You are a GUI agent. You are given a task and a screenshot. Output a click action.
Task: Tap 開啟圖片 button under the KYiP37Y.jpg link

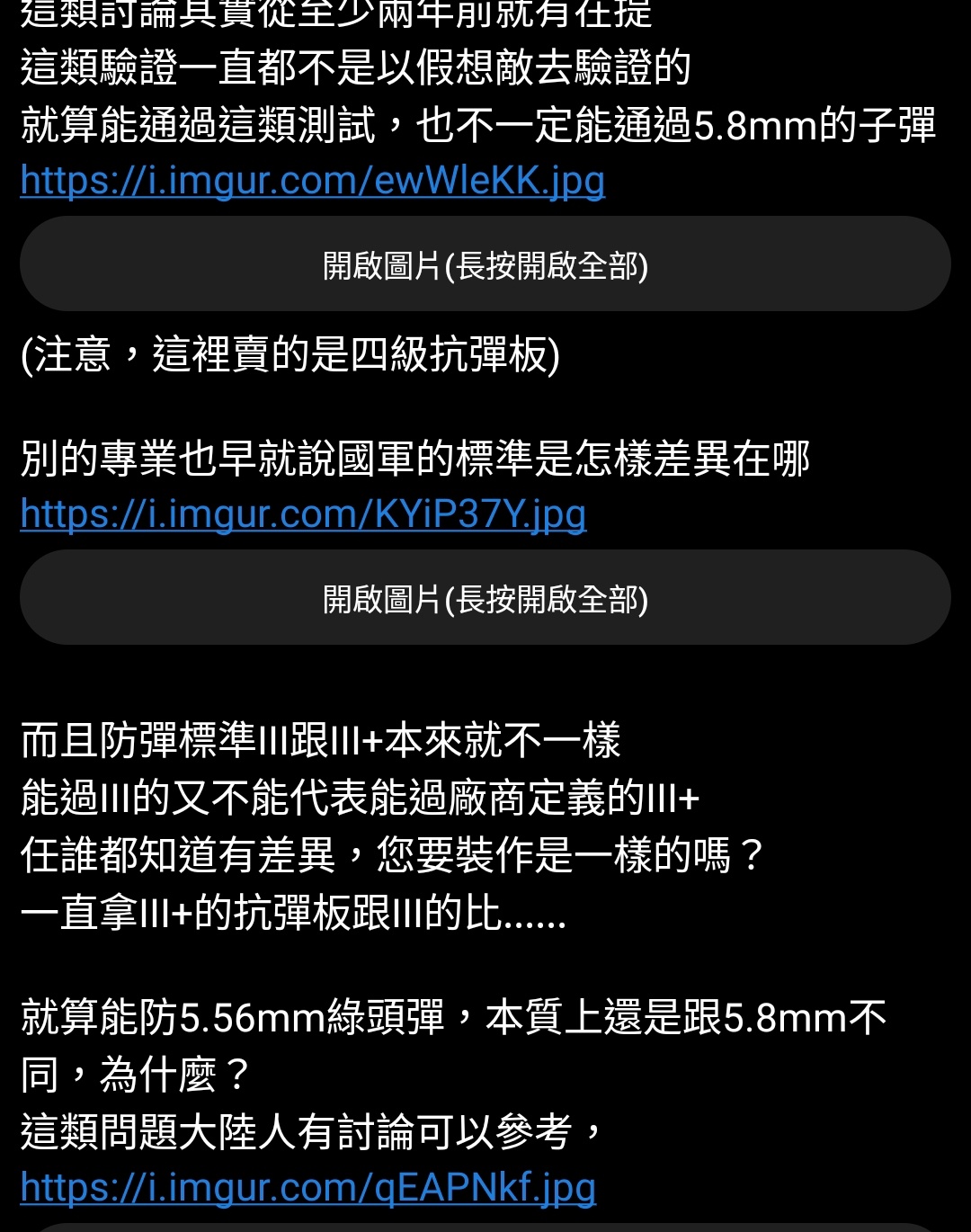tap(485, 598)
